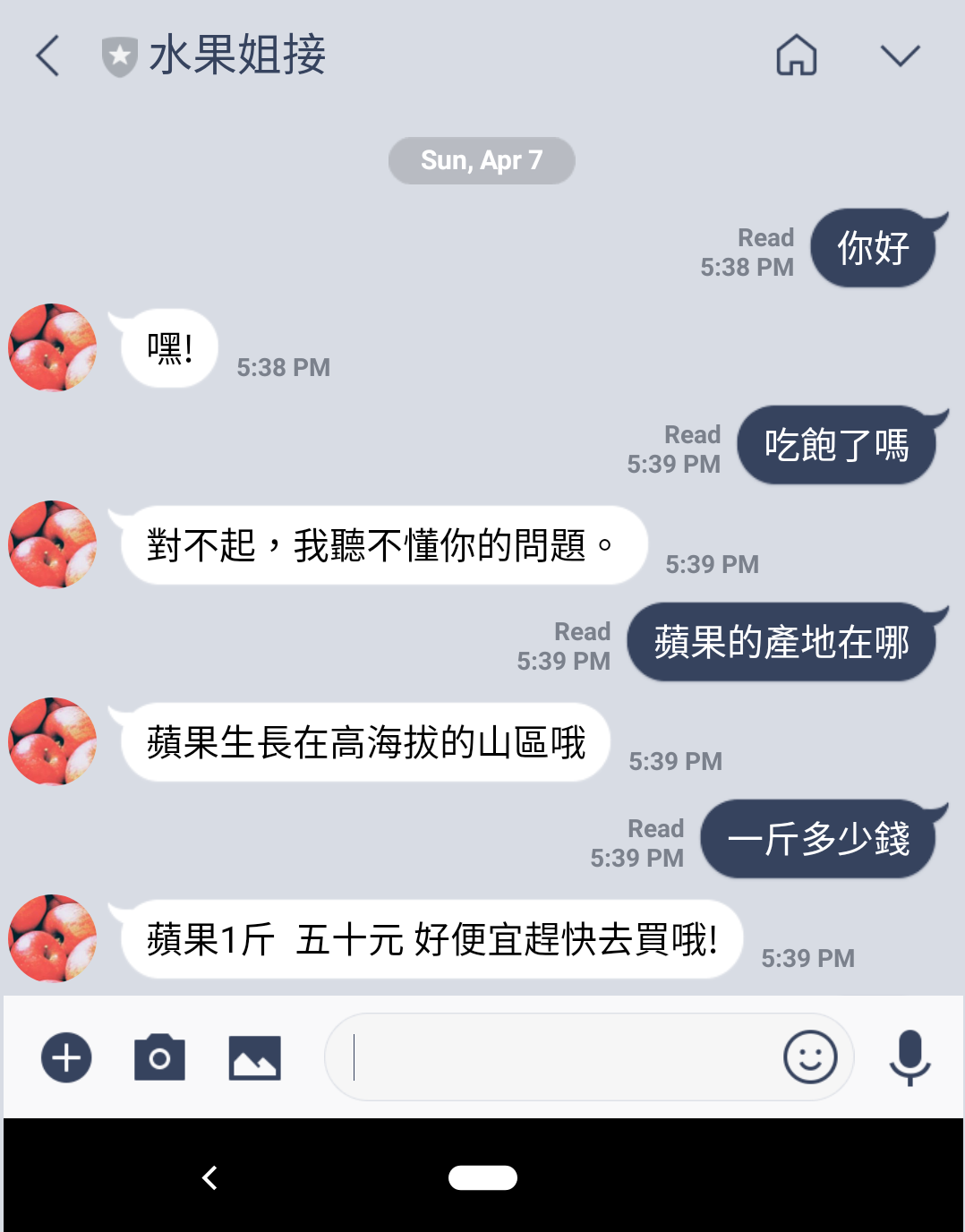The width and height of the screenshot is (965, 1232).
Task: Go back from the 水果姐接 chat
Action: pyautogui.click(x=48, y=56)
